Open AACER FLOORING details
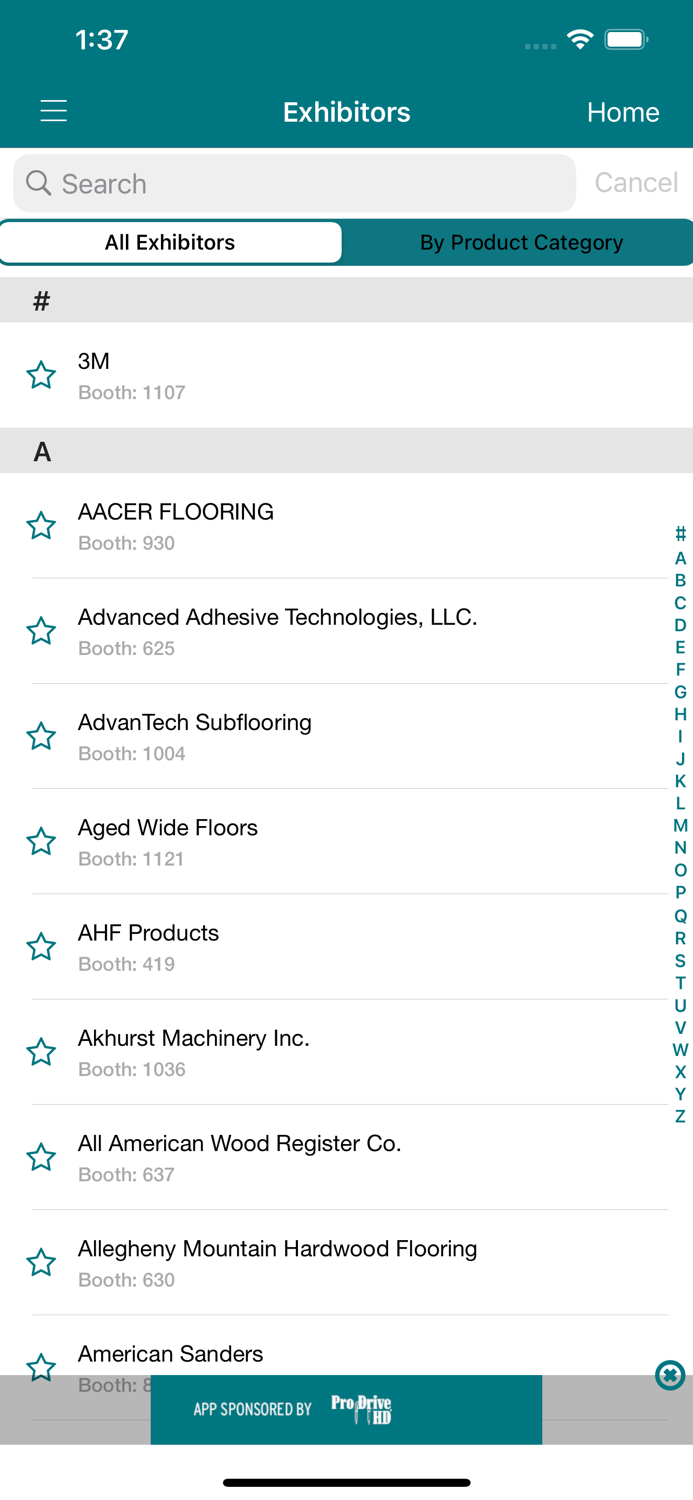 (300, 526)
